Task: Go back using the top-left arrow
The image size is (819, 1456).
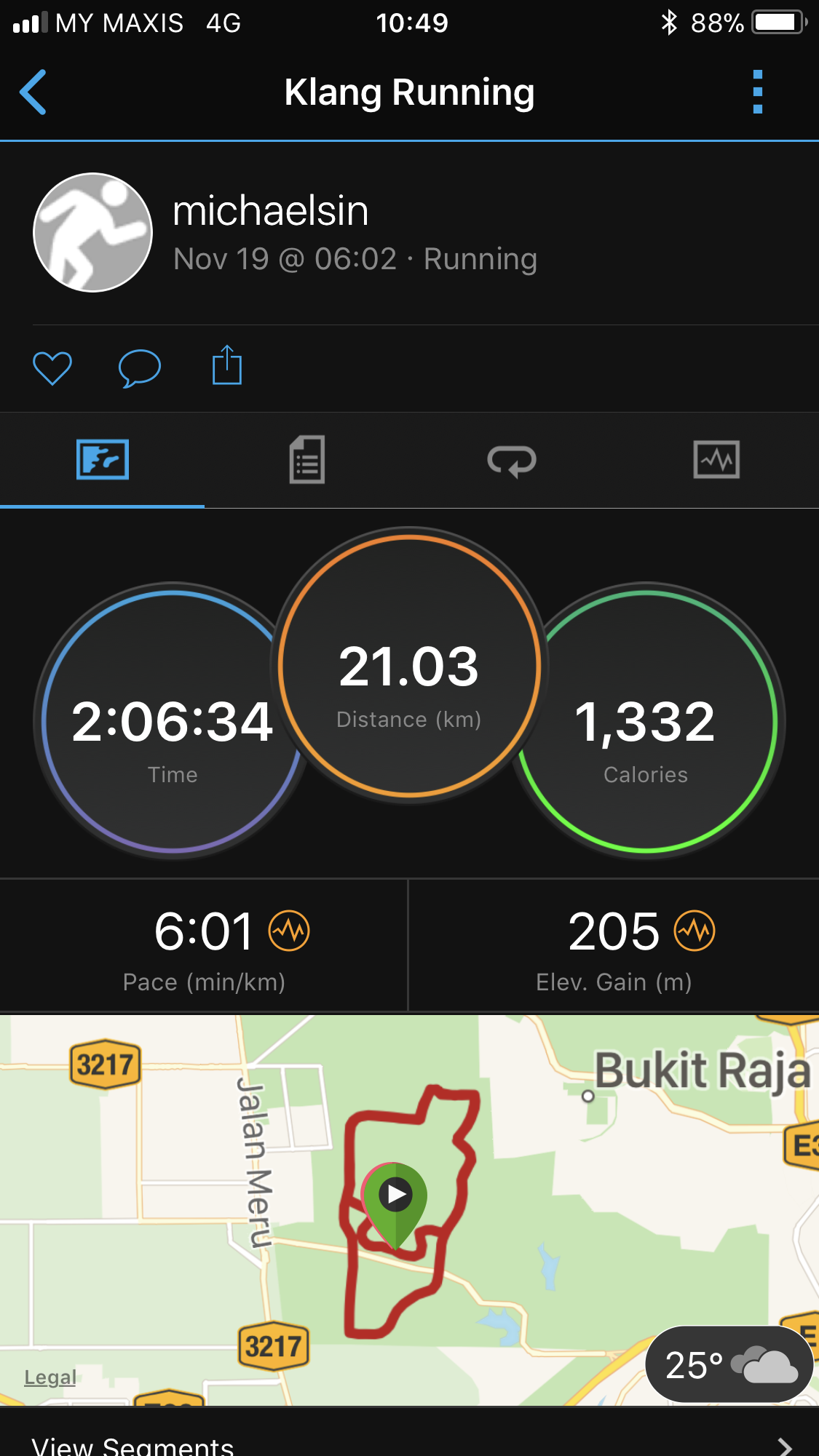Action: click(33, 92)
